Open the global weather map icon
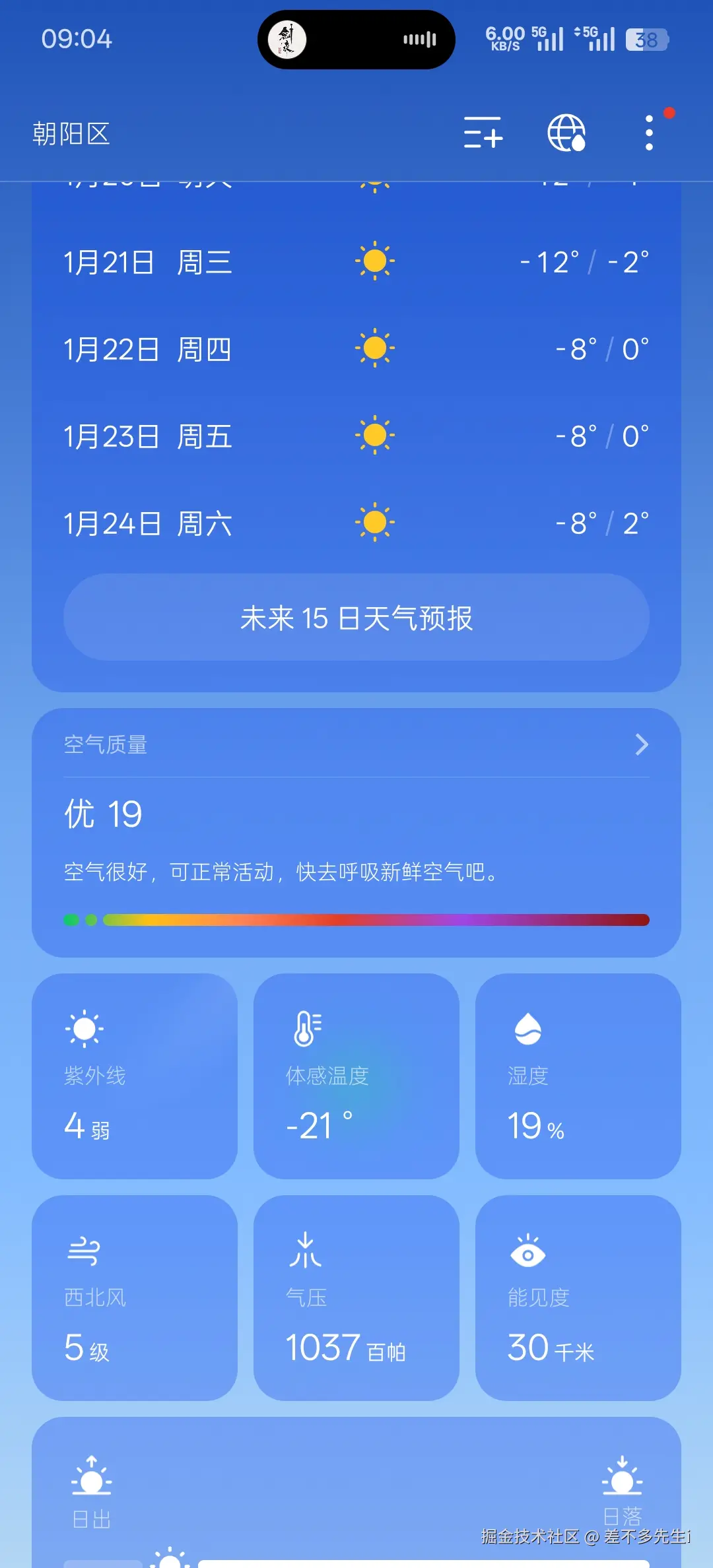The height and width of the screenshot is (1568, 713). (x=566, y=132)
